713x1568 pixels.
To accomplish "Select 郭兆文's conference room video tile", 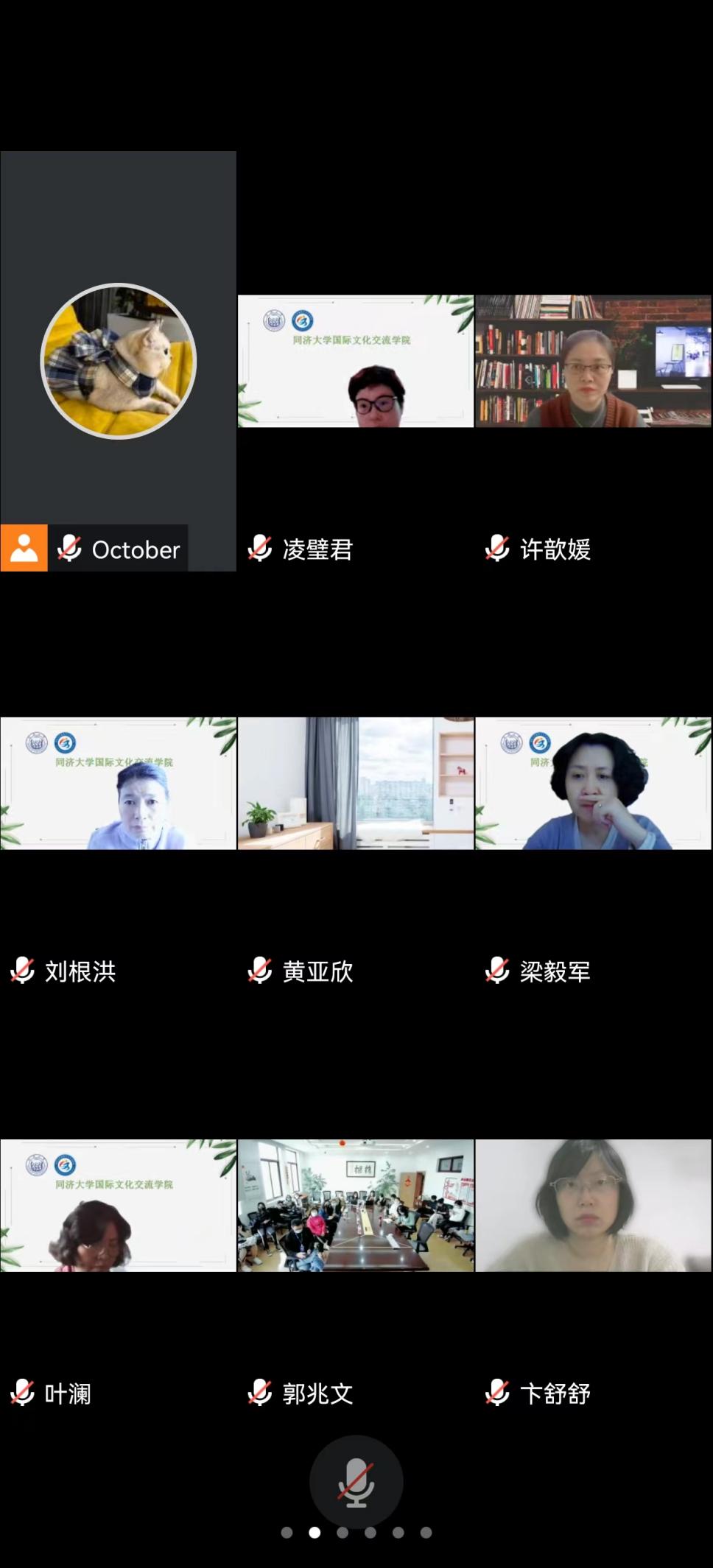I will [356, 1206].
